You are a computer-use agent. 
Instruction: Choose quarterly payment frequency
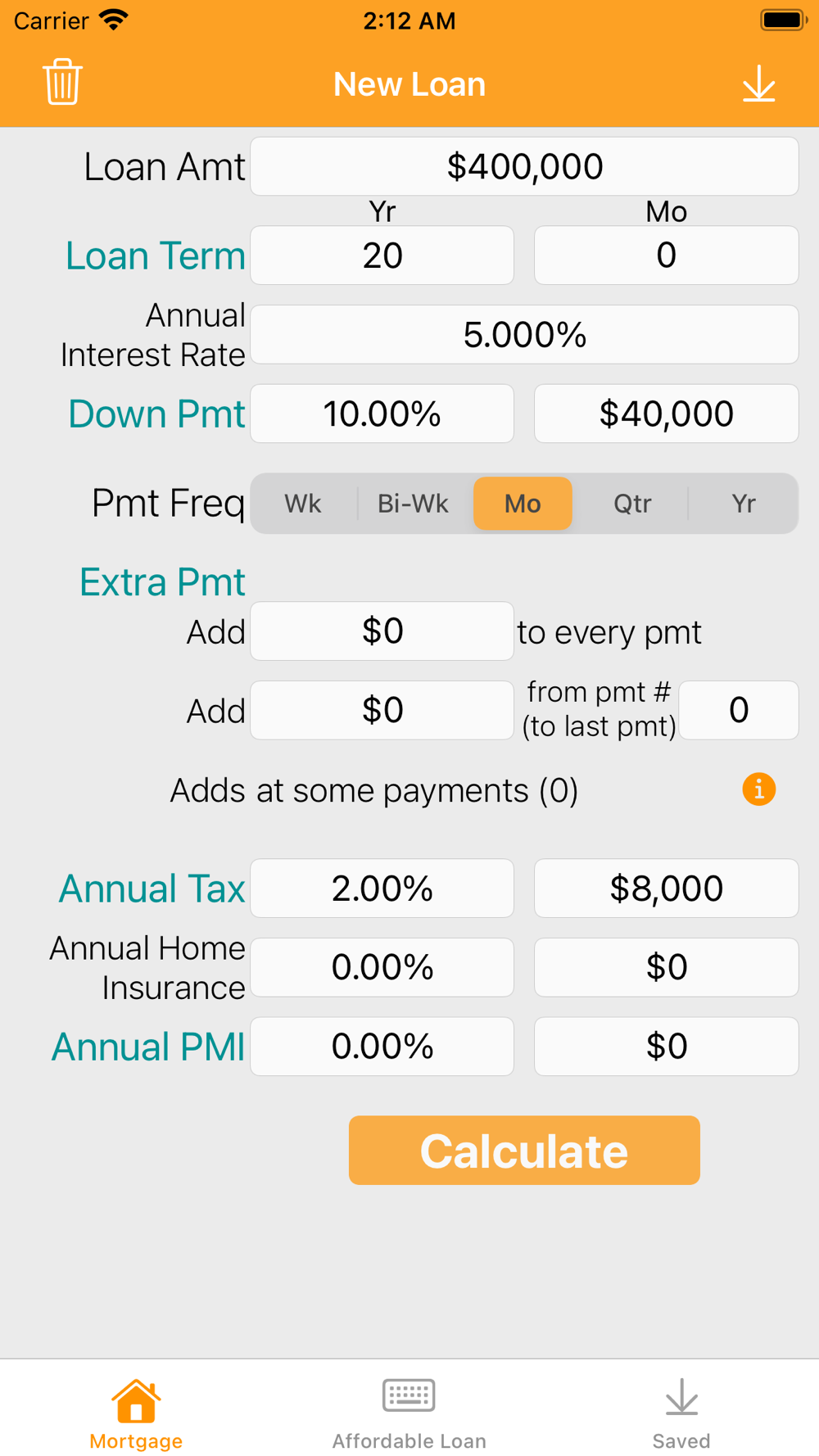coord(632,504)
